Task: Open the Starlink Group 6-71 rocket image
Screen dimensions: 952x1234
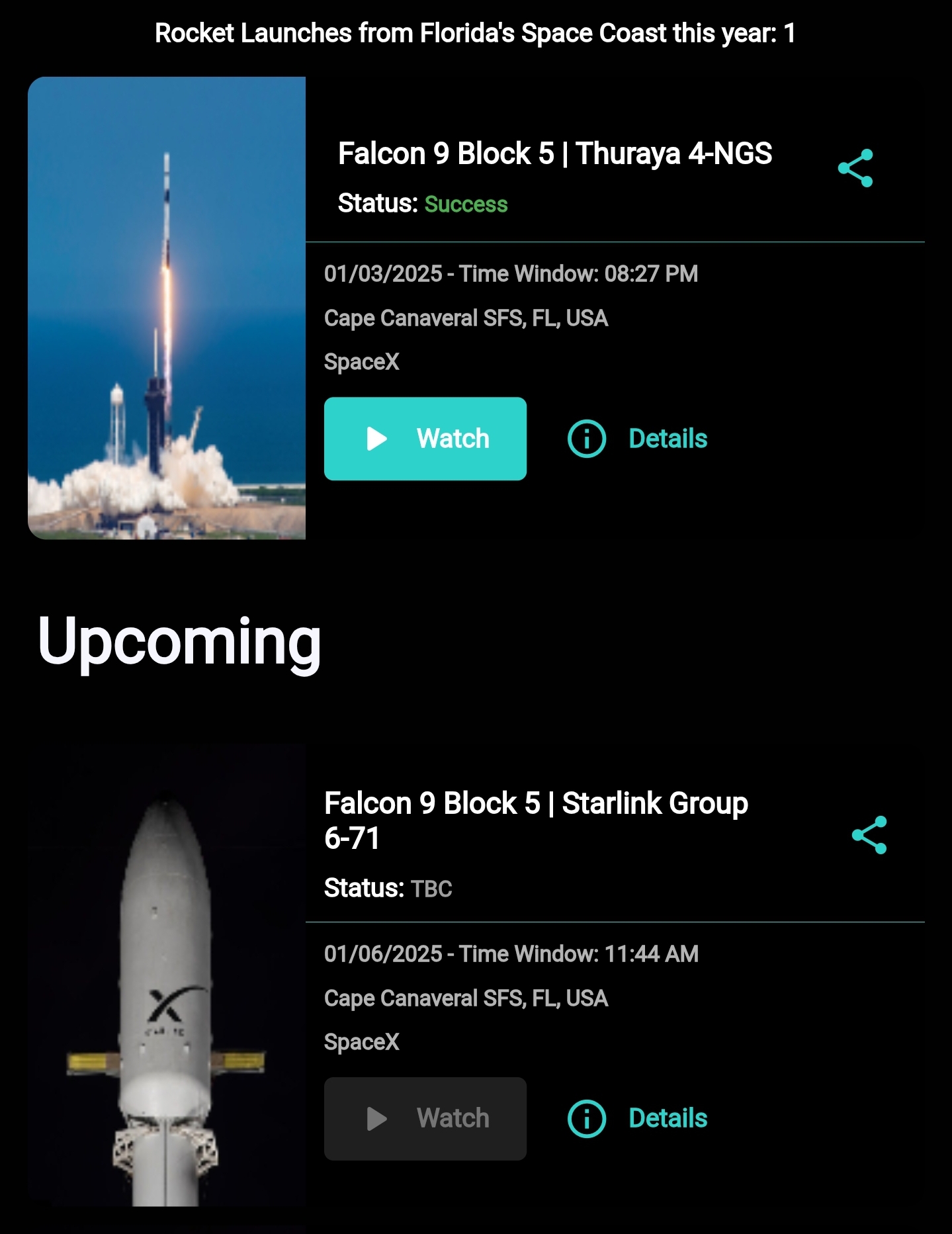Action: coord(167,975)
